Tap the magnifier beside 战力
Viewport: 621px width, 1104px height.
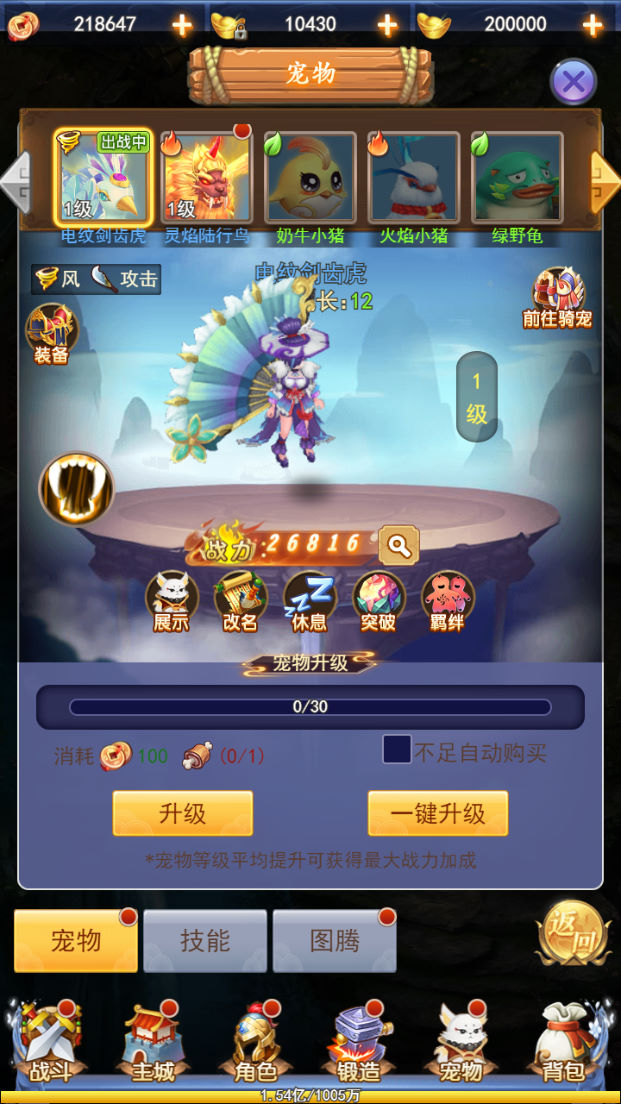click(x=399, y=546)
